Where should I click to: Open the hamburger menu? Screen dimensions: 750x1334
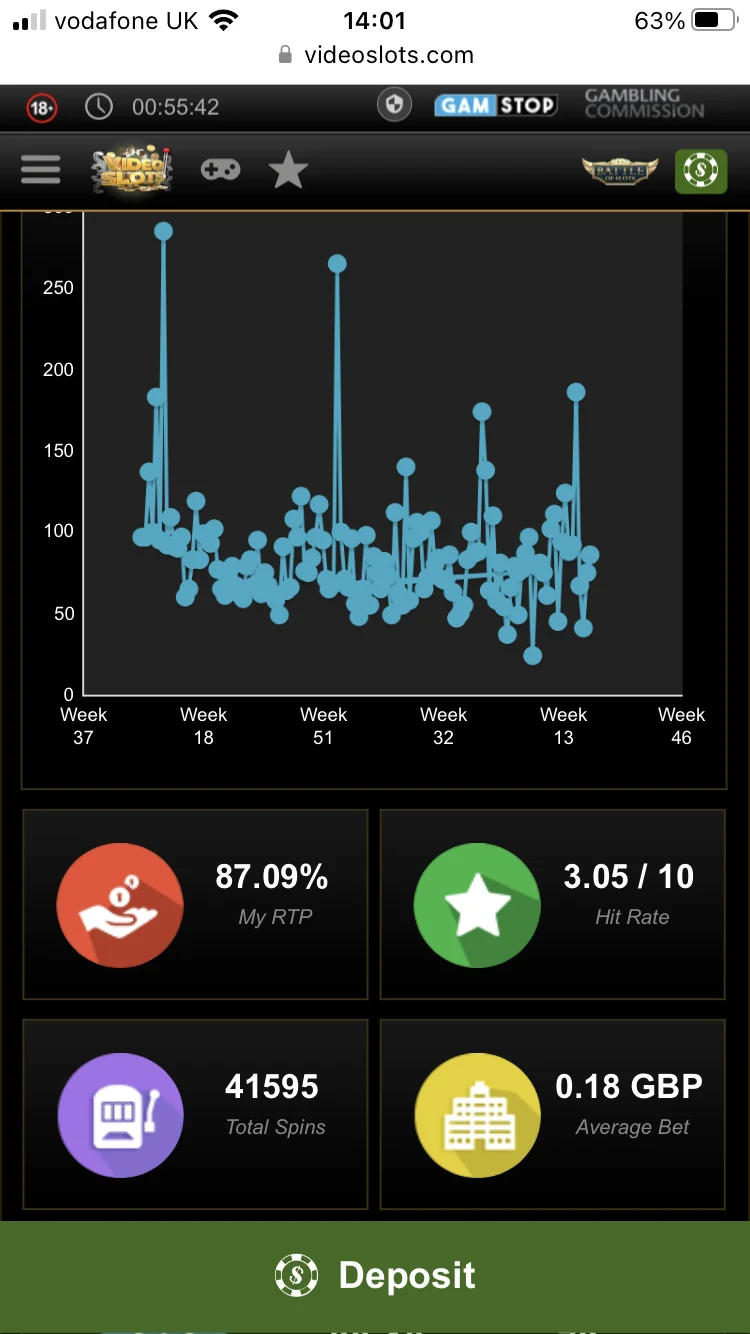coord(40,169)
